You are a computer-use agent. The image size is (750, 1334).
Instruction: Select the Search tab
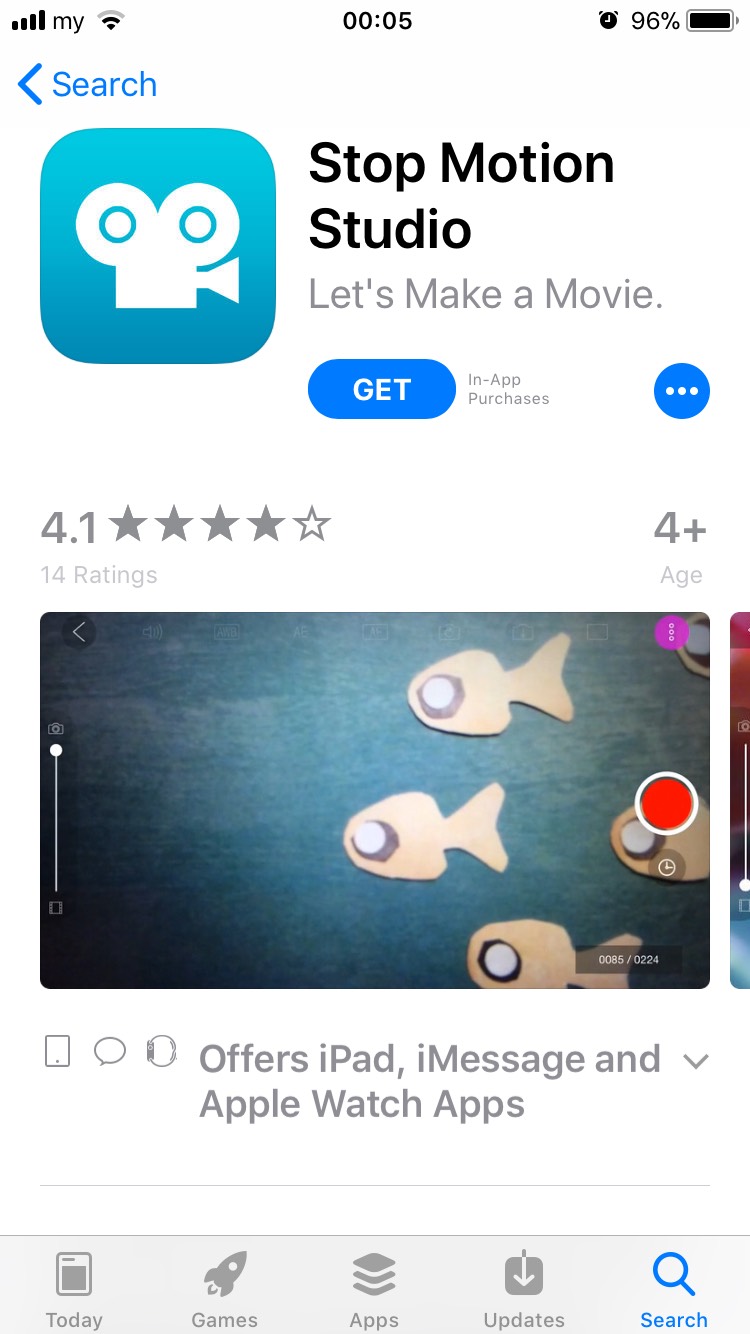674,1289
